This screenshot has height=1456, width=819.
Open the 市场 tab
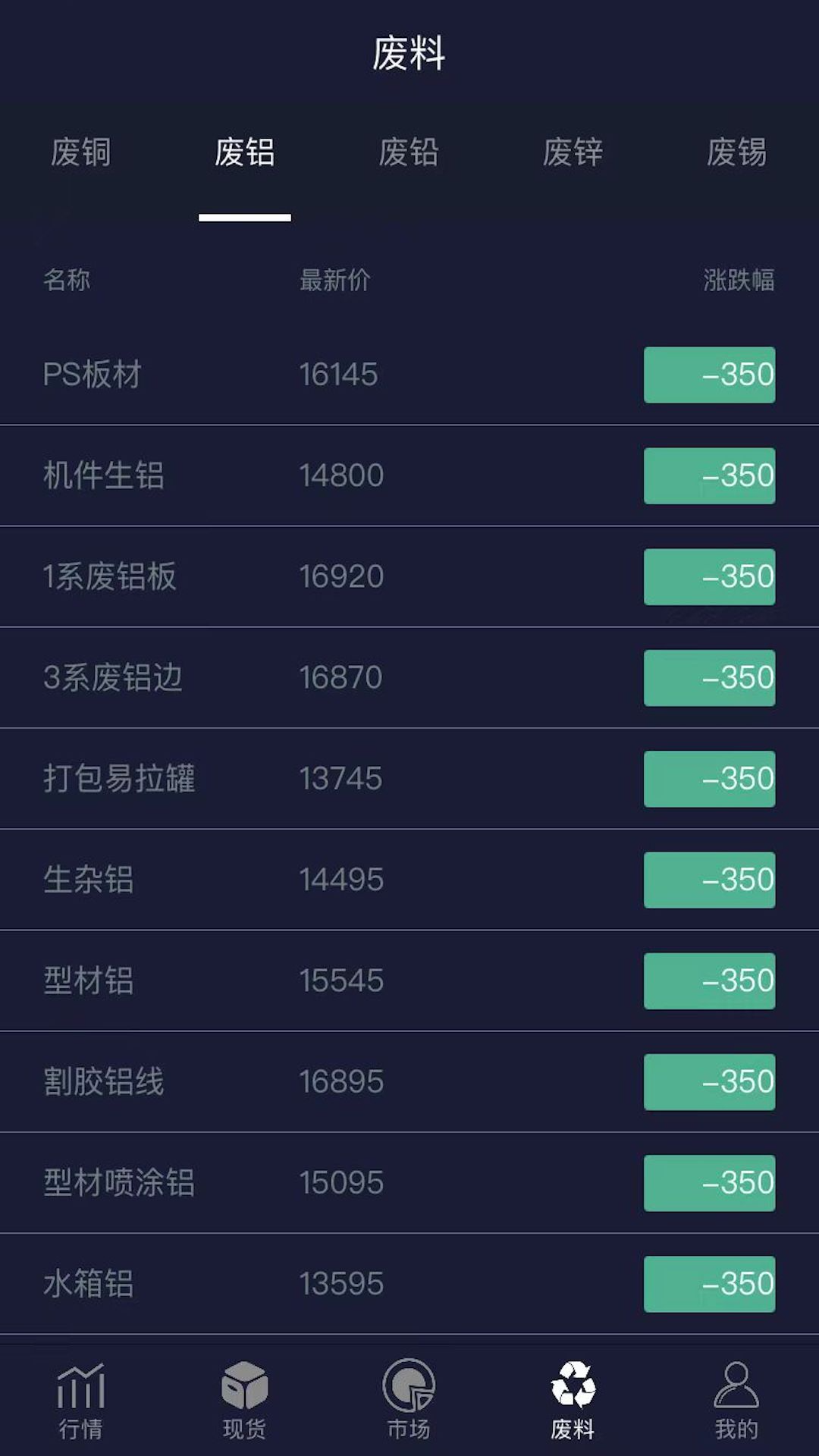(x=409, y=1401)
